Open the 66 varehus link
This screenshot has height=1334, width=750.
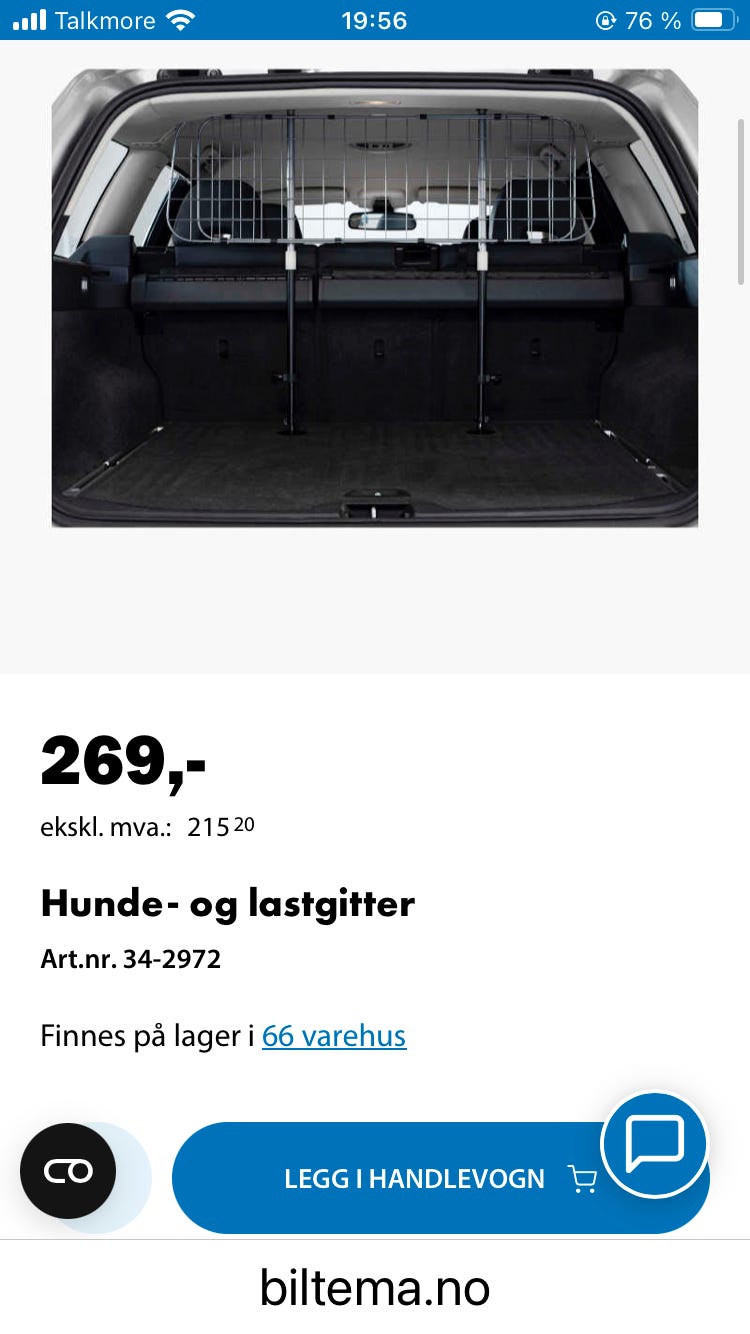[333, 1036]
